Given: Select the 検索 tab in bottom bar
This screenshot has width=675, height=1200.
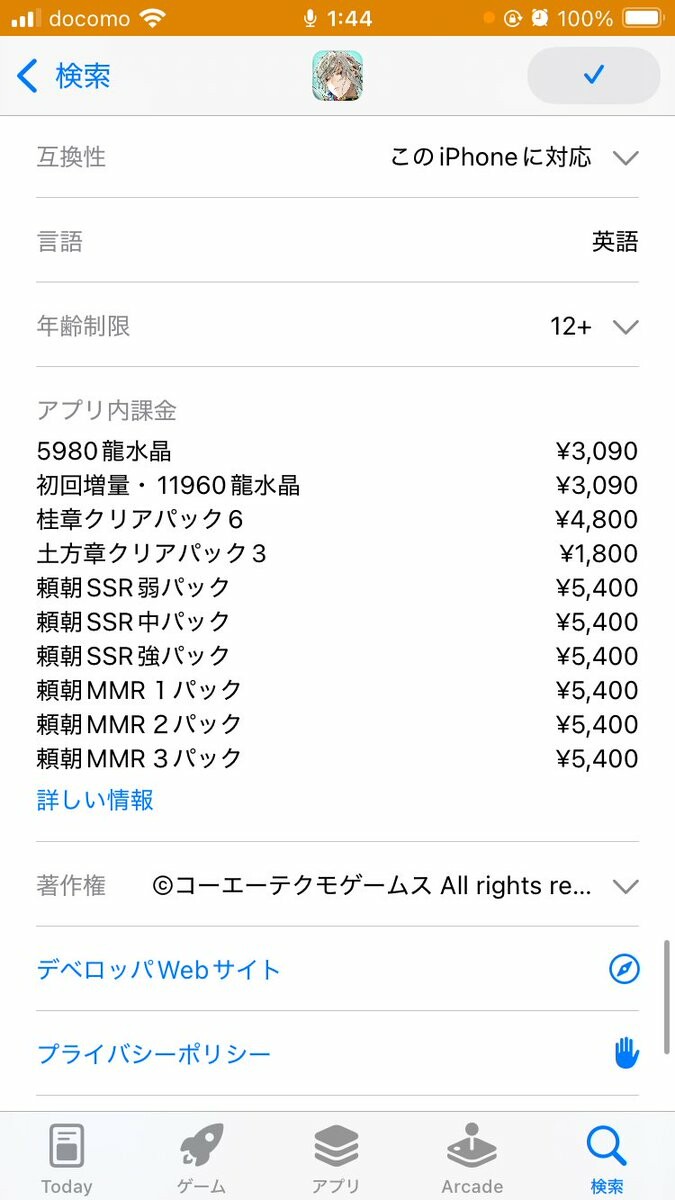Looking at the screenshot, I should [606, 1158].
